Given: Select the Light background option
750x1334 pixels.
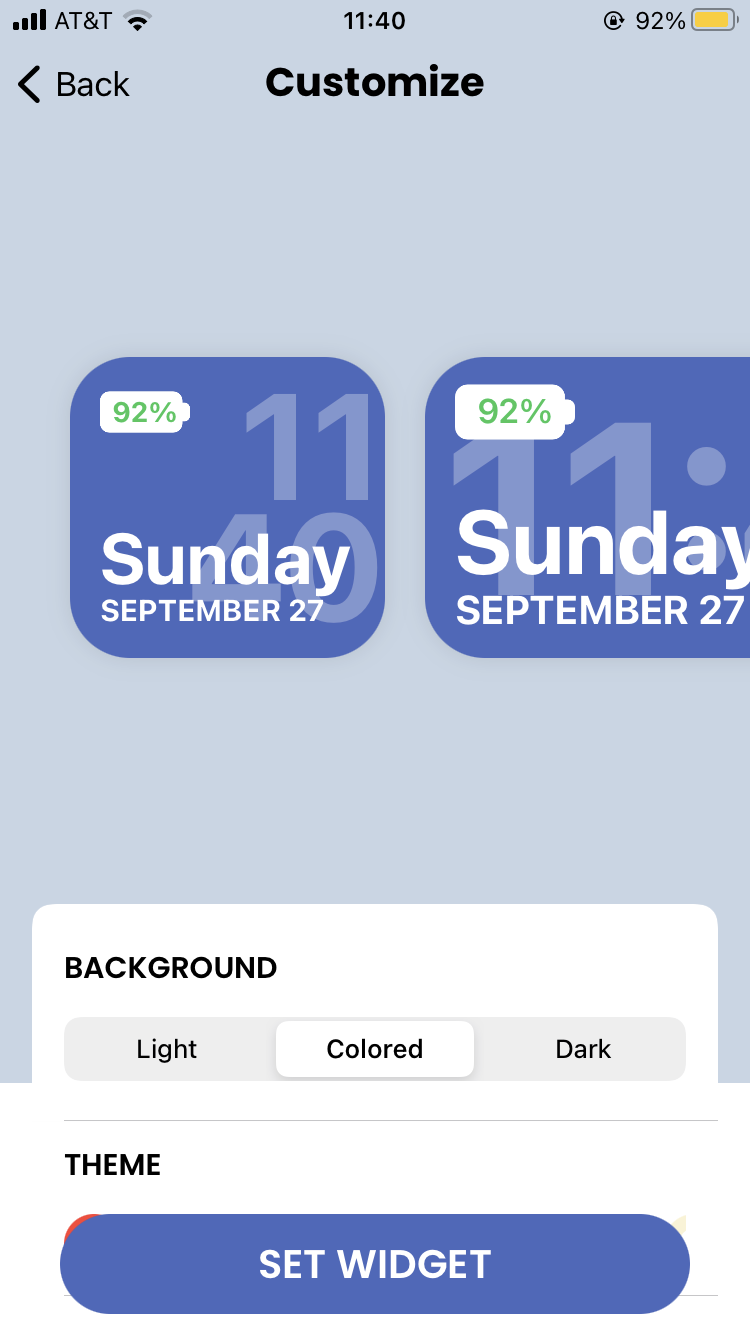Looking at the screenshot, I should [x=167, y=1049].
